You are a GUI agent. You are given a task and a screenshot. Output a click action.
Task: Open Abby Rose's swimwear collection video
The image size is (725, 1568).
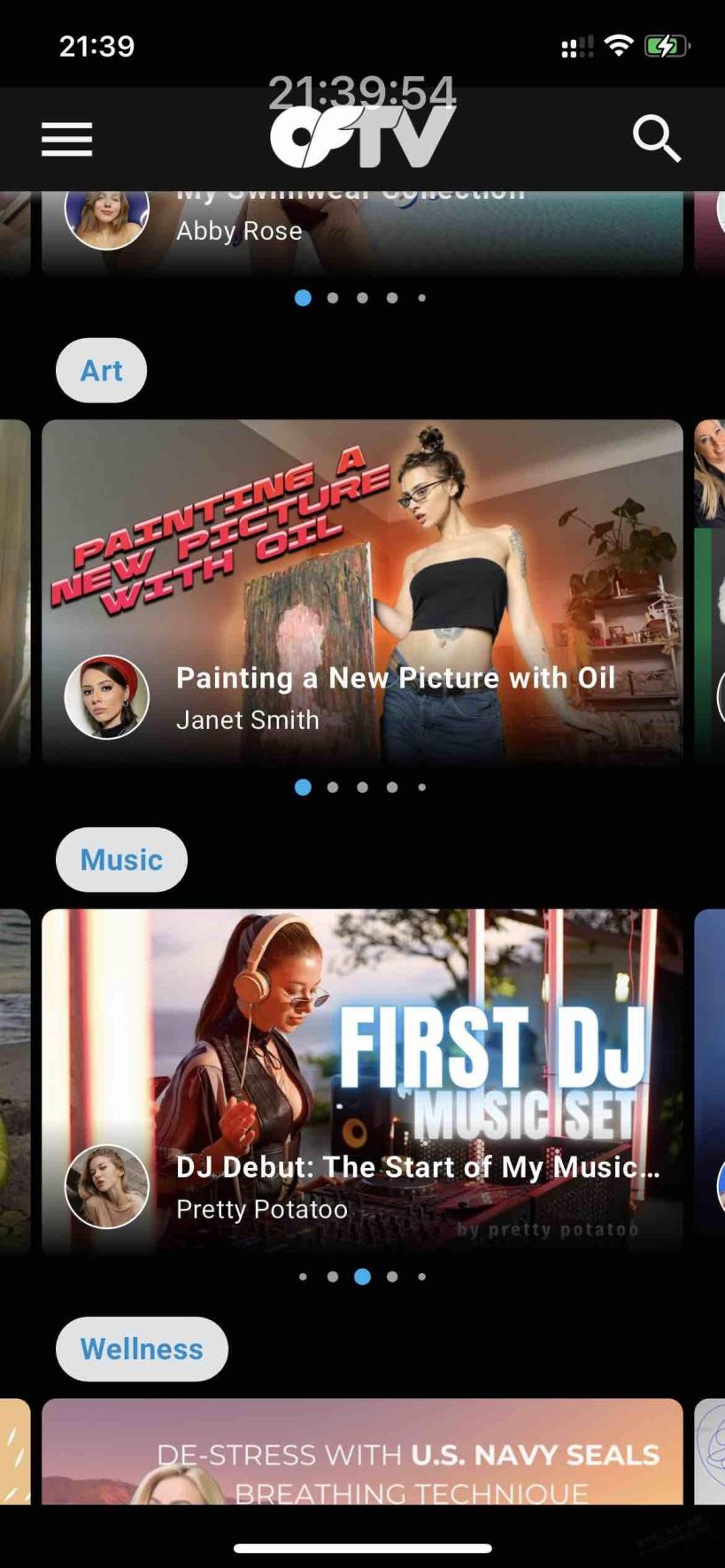tap(362, 232)
